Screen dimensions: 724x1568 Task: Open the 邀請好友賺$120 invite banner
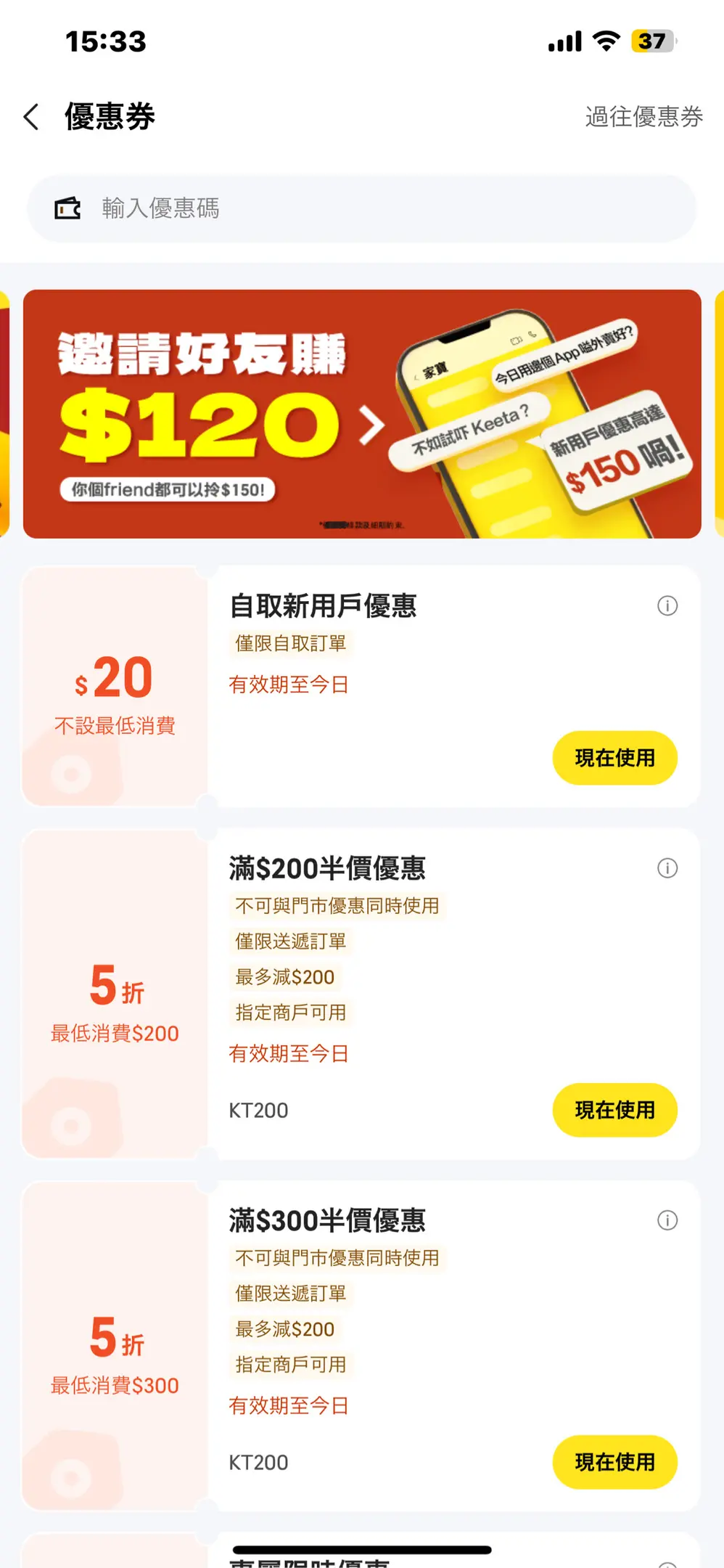361,414
